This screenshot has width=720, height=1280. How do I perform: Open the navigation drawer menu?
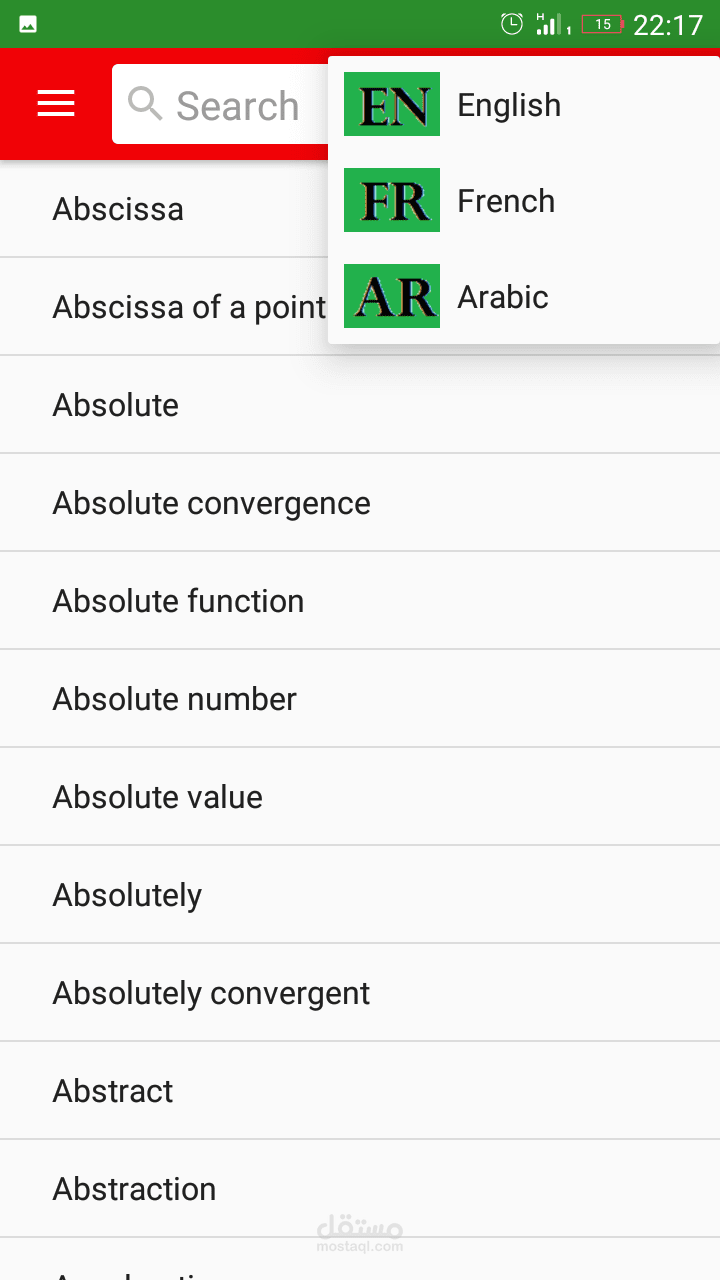tap(55, 104)
